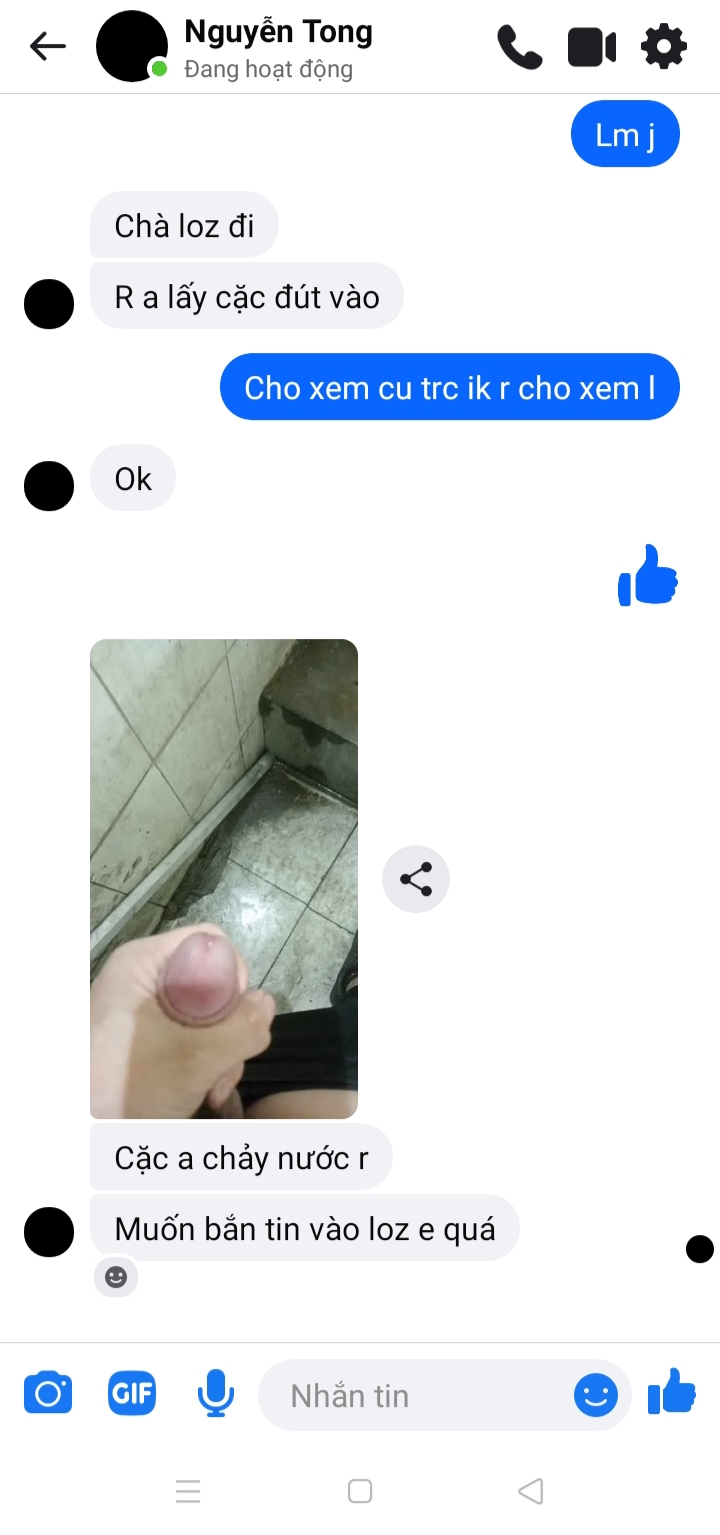
Task: Open recent apps from the navigation bar
Action: click(x=188, y=1491)
